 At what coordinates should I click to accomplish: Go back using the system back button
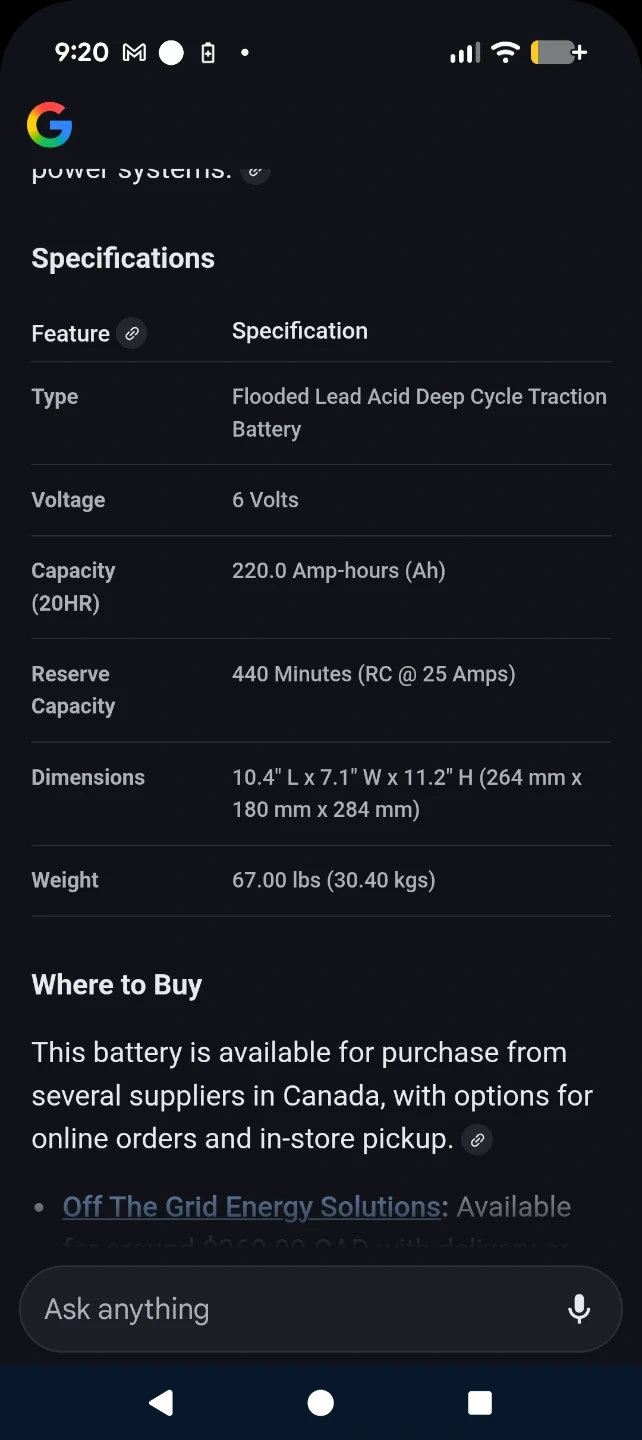coord(161,1403)
